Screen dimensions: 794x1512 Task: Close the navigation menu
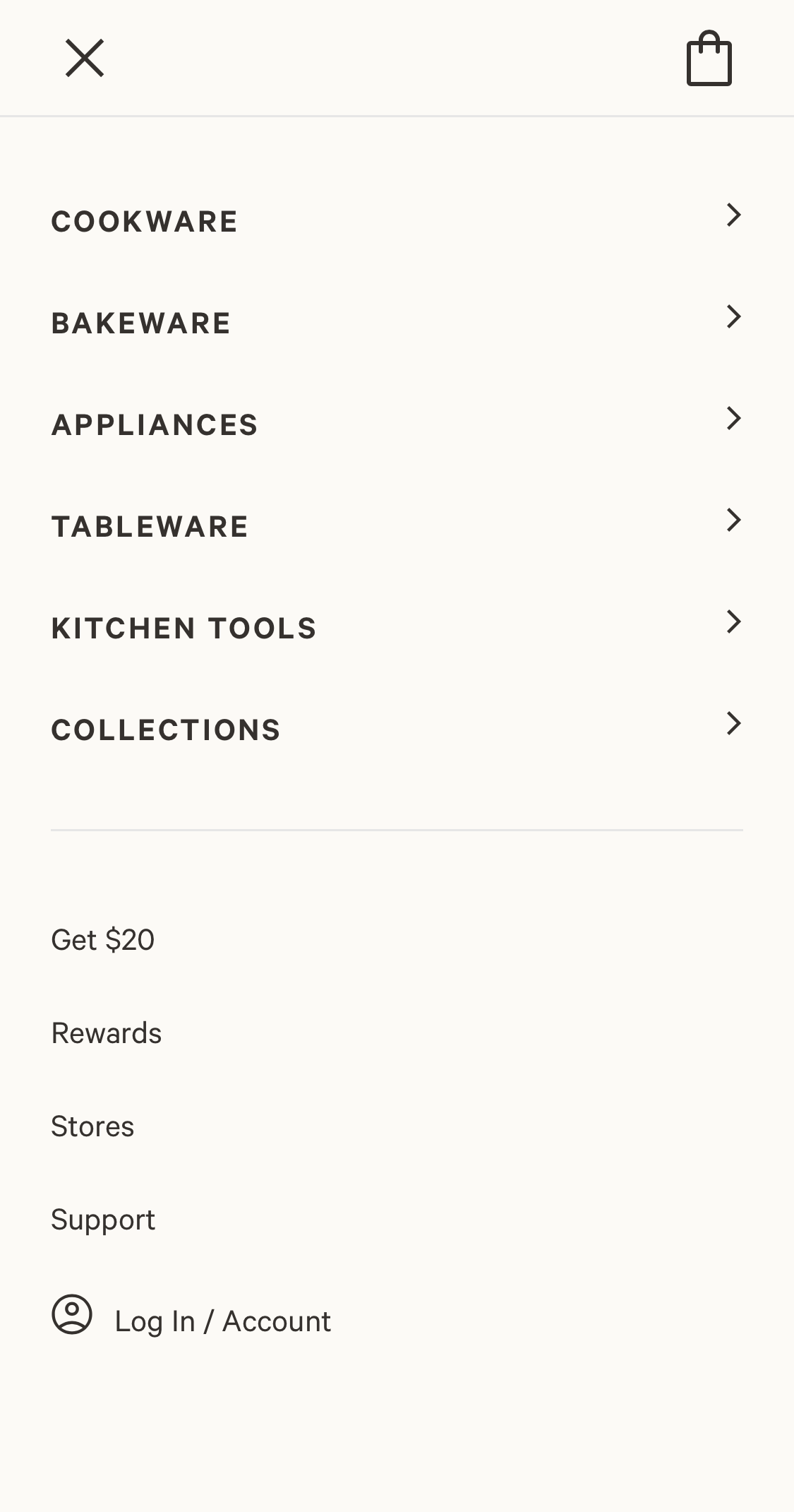point(85,58)
